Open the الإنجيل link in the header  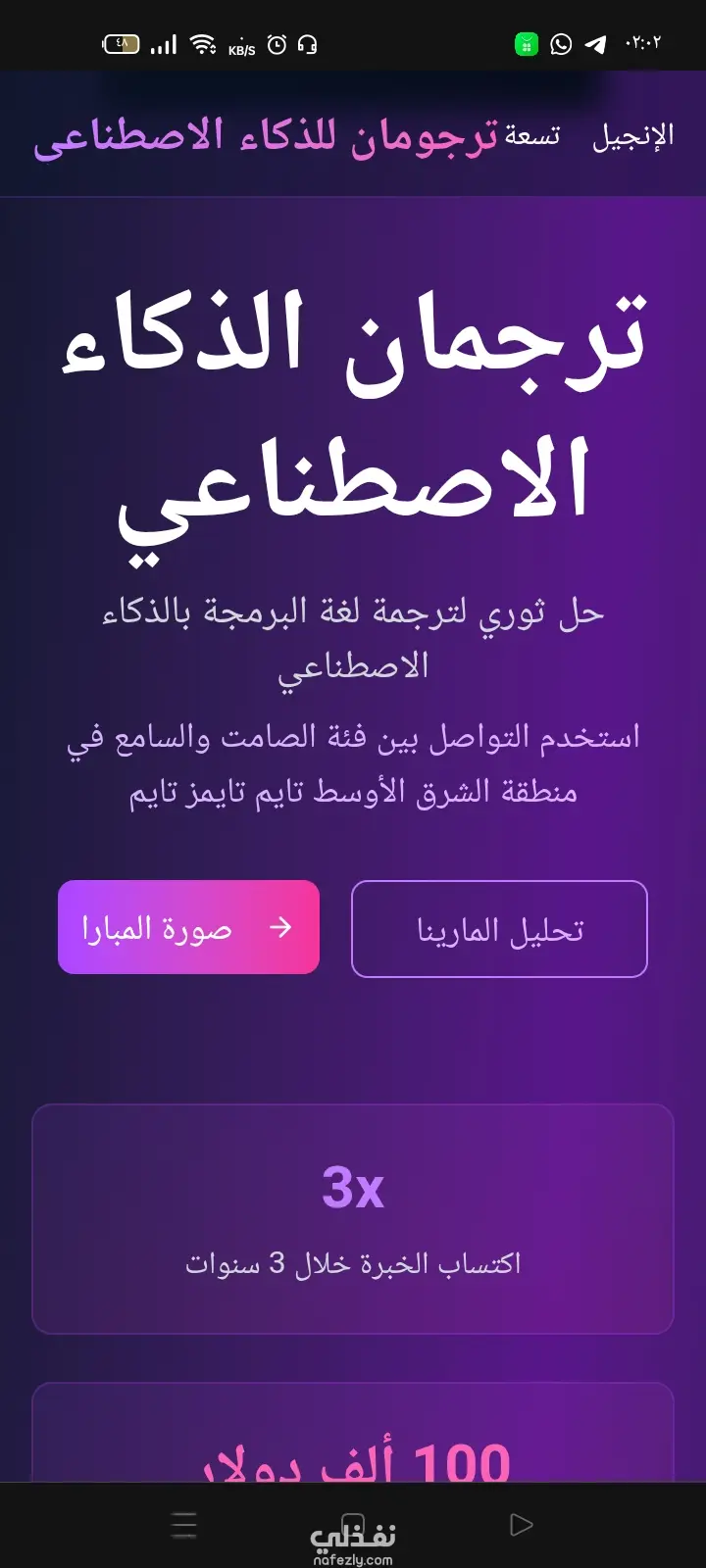[x=632, y=136]
